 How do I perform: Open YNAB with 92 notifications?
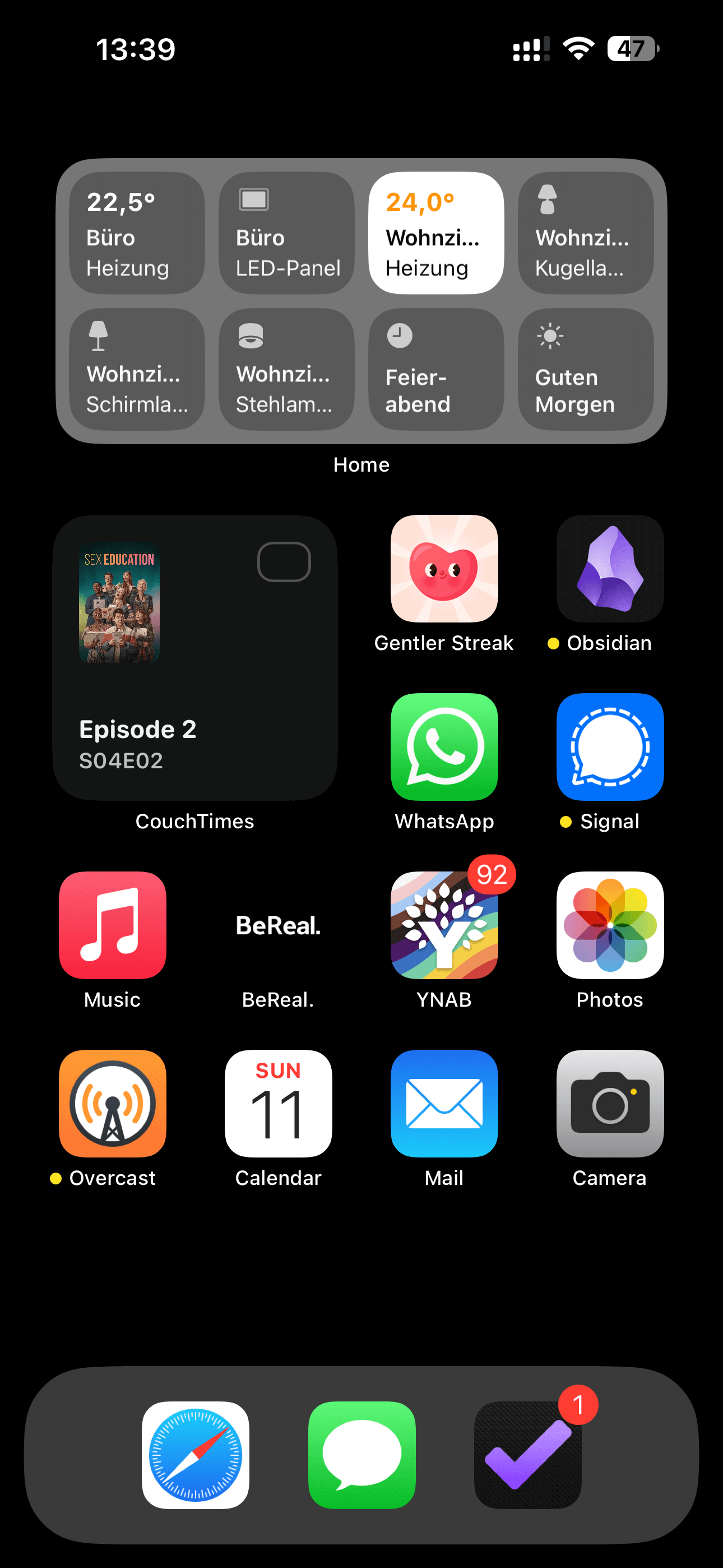444,925
